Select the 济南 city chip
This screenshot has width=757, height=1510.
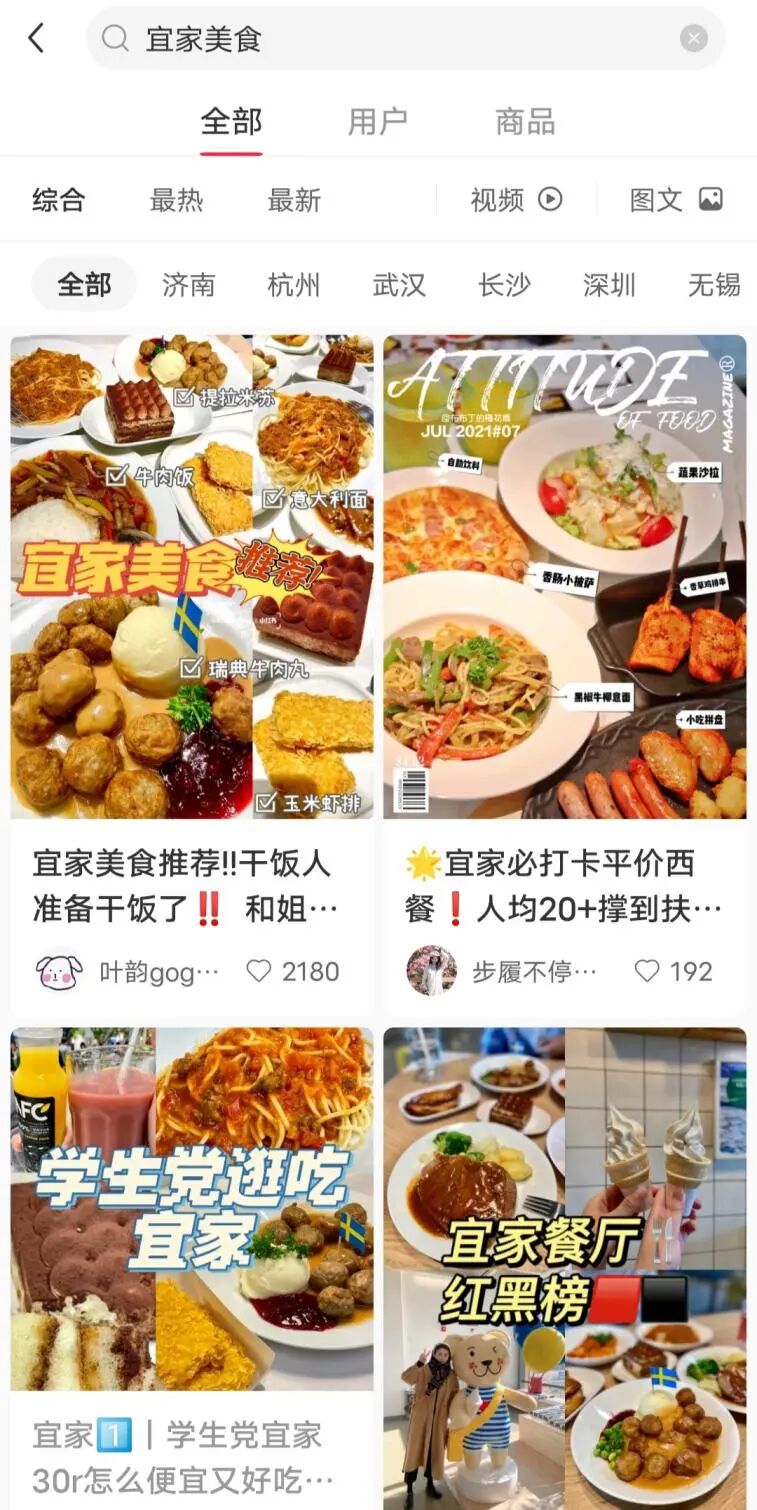pyautogui.click(x=188, y=285)
